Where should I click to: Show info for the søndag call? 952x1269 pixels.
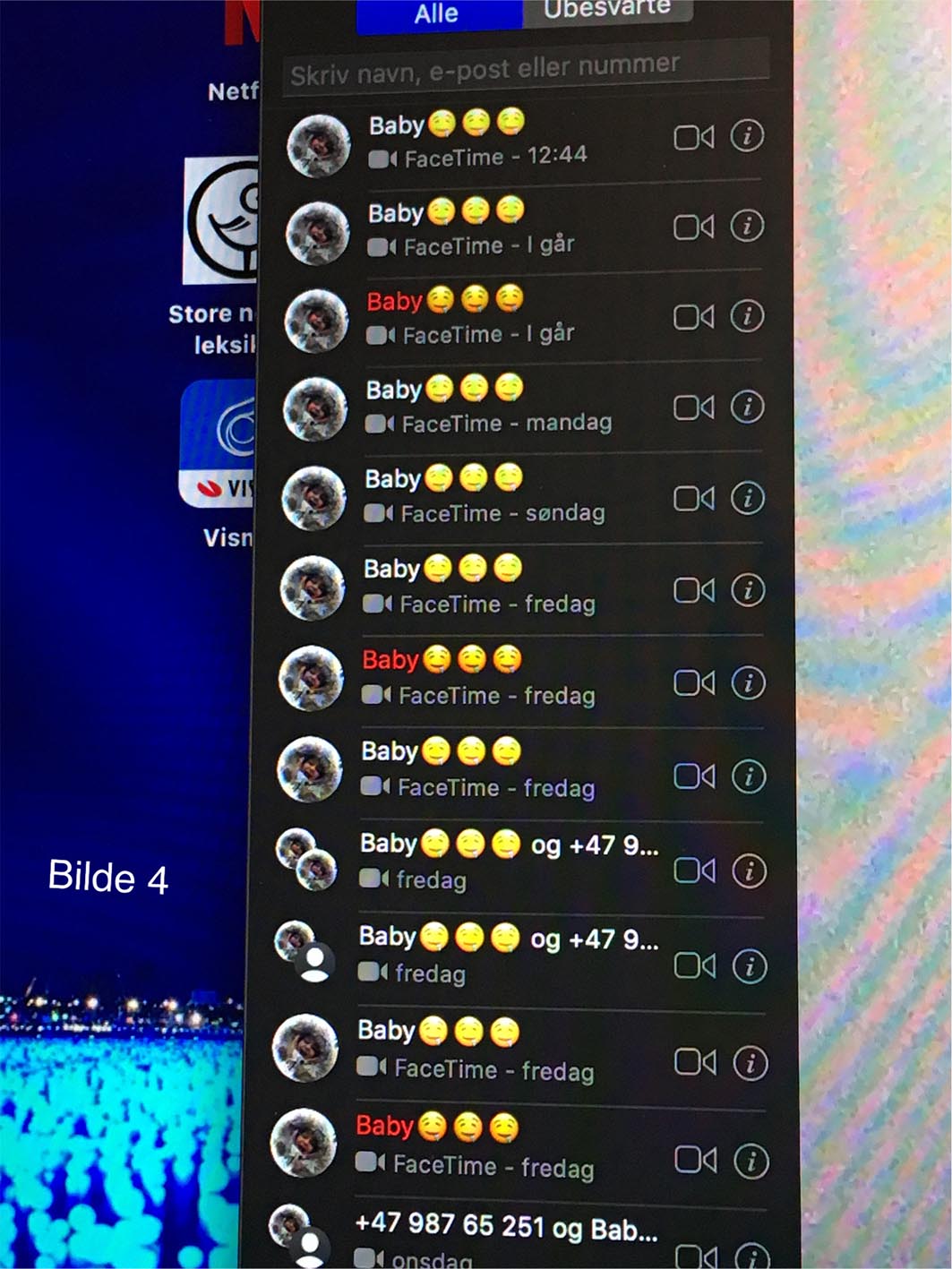[x=748, y=498]
